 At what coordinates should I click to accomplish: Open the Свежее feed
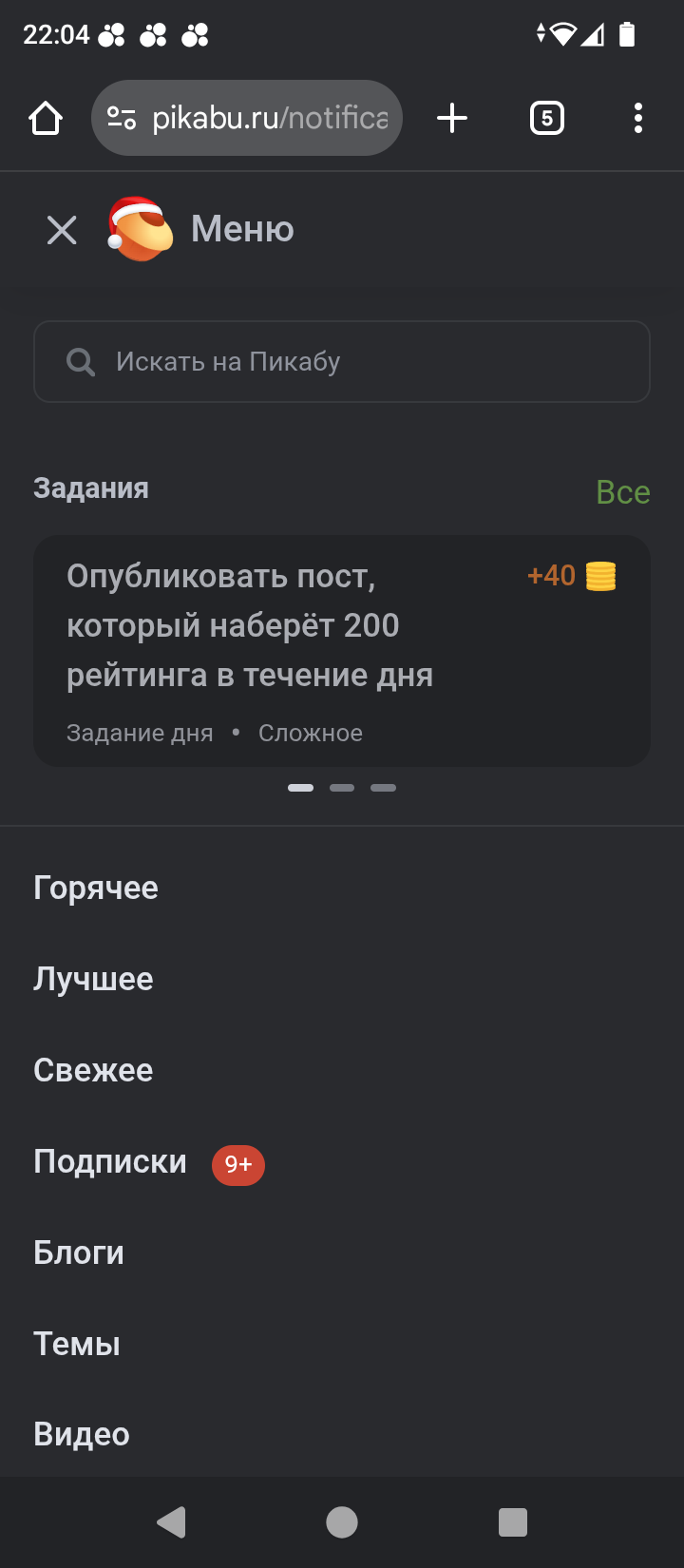click(x=93, y=1070)
